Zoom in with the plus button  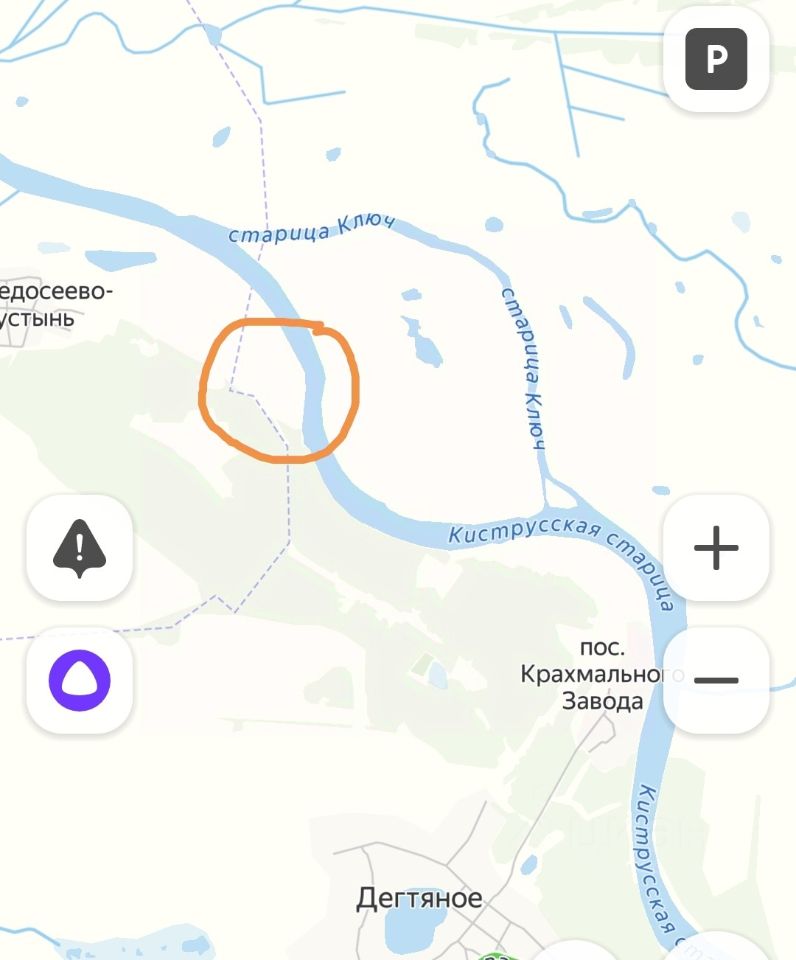click(716, 548)
